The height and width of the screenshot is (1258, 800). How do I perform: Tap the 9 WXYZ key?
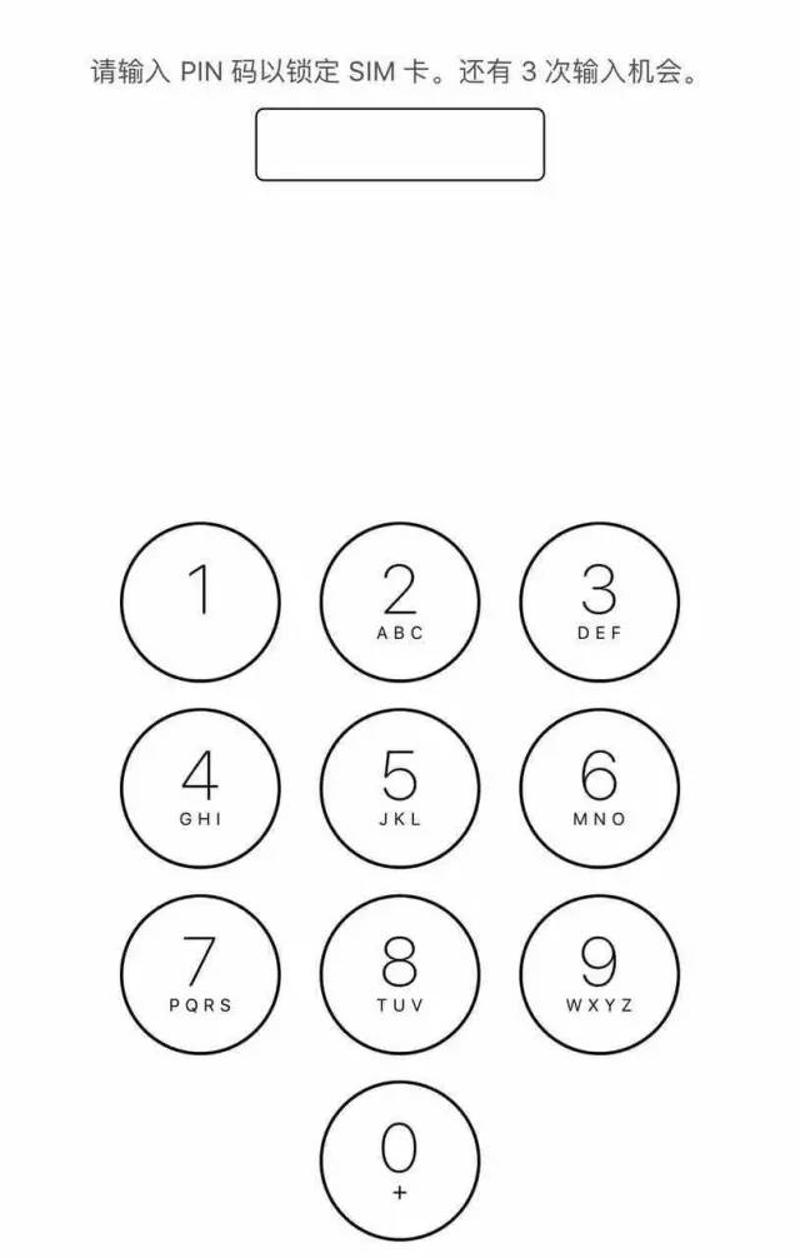(x=599, y=974)
